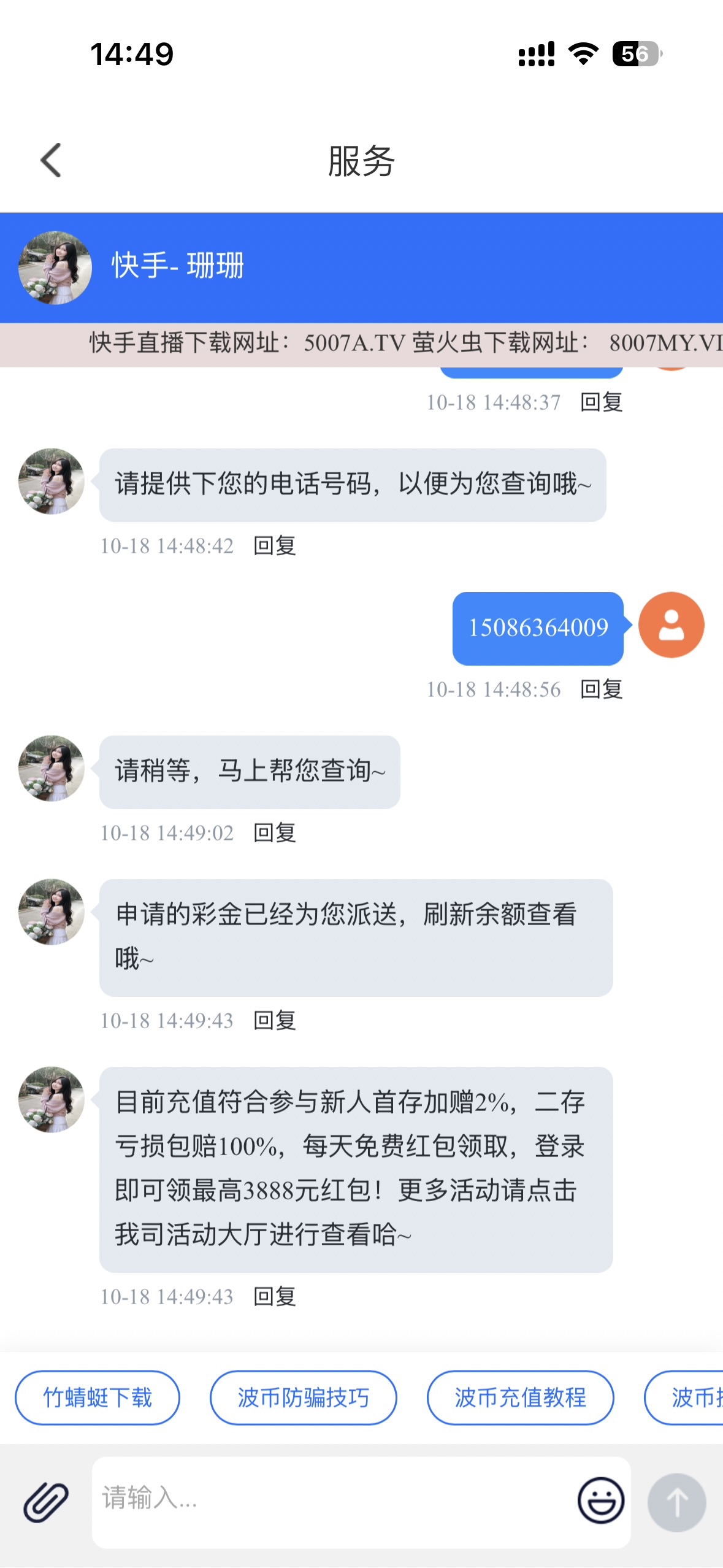Reply to the 目前充值符合参与新人首存 message
This screenshot has height=1568, width=723.
(275, 1296)
